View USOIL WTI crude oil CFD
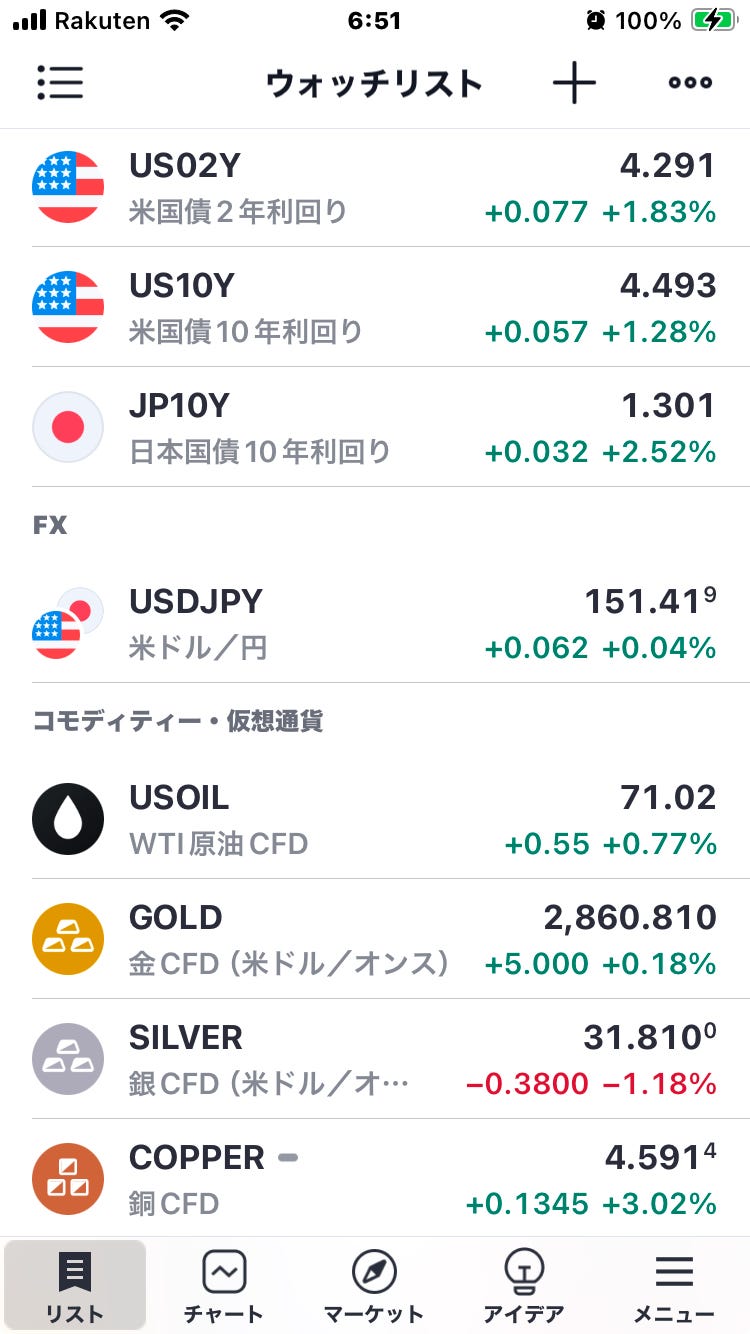 tap(375, 819)
